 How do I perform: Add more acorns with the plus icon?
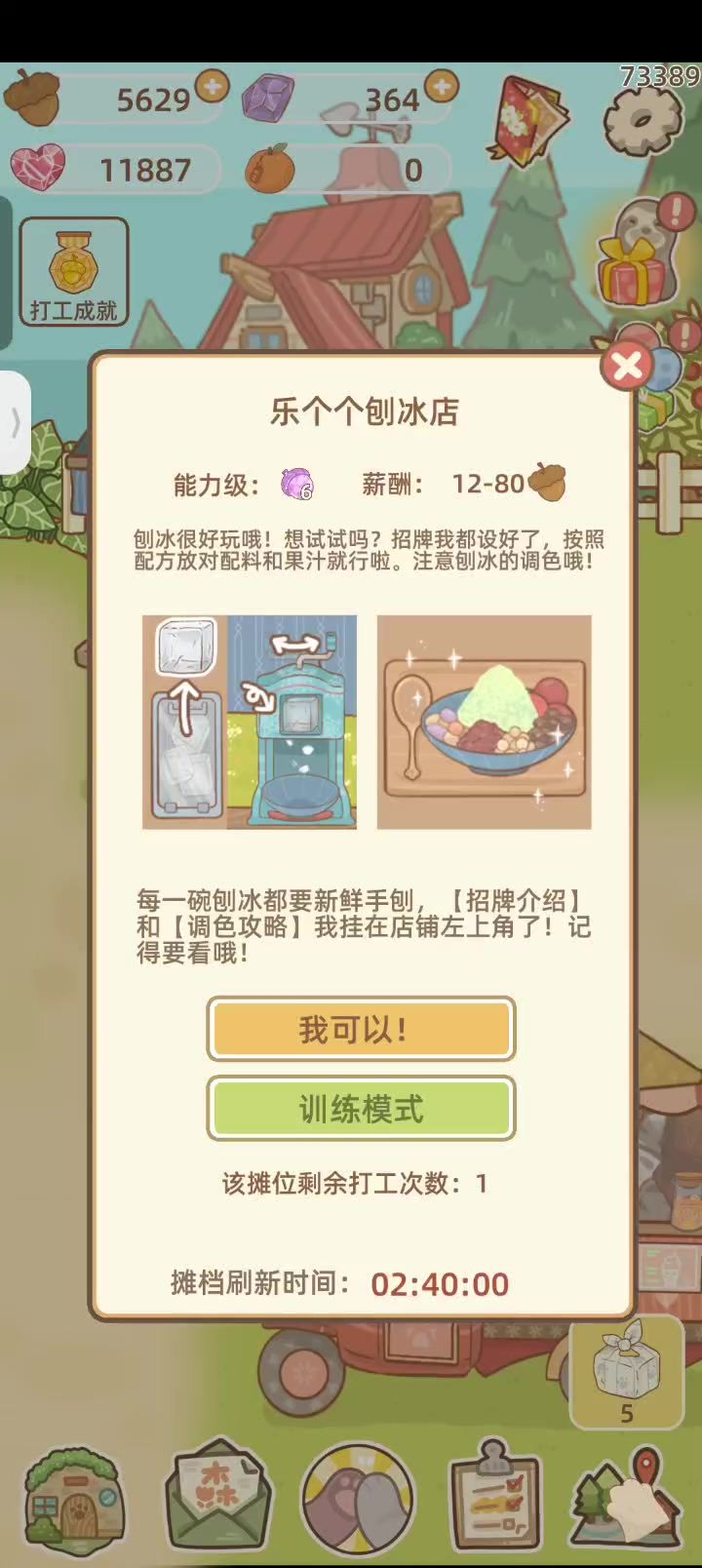click(x=212, y=86)
